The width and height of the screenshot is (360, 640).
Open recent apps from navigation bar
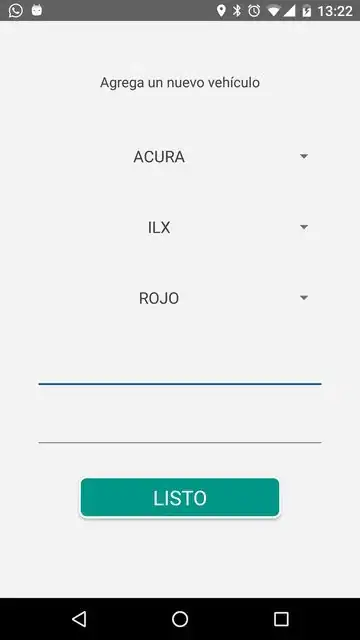pyautogui.click(x=281, y=619)
